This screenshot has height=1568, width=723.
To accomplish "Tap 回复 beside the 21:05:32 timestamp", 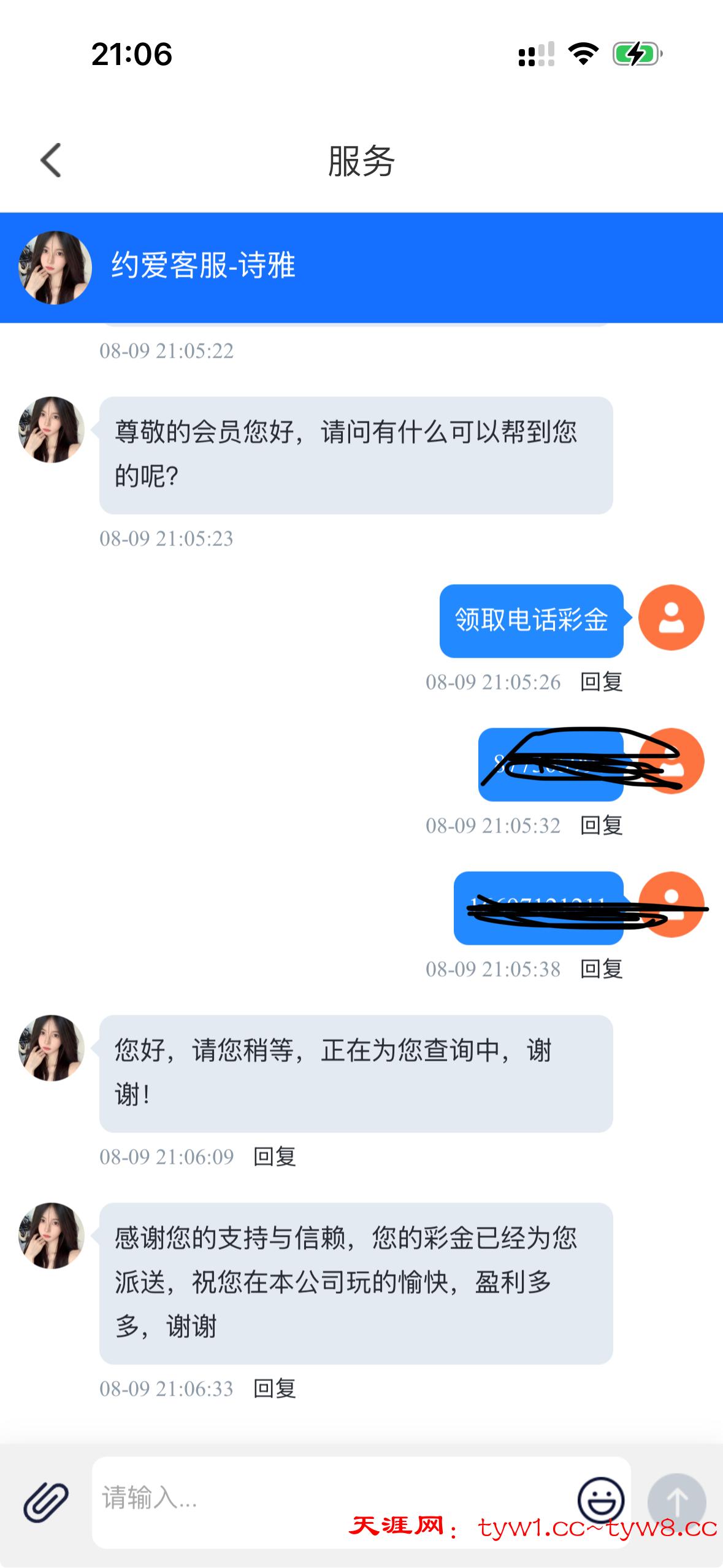I will click(601, 826).
